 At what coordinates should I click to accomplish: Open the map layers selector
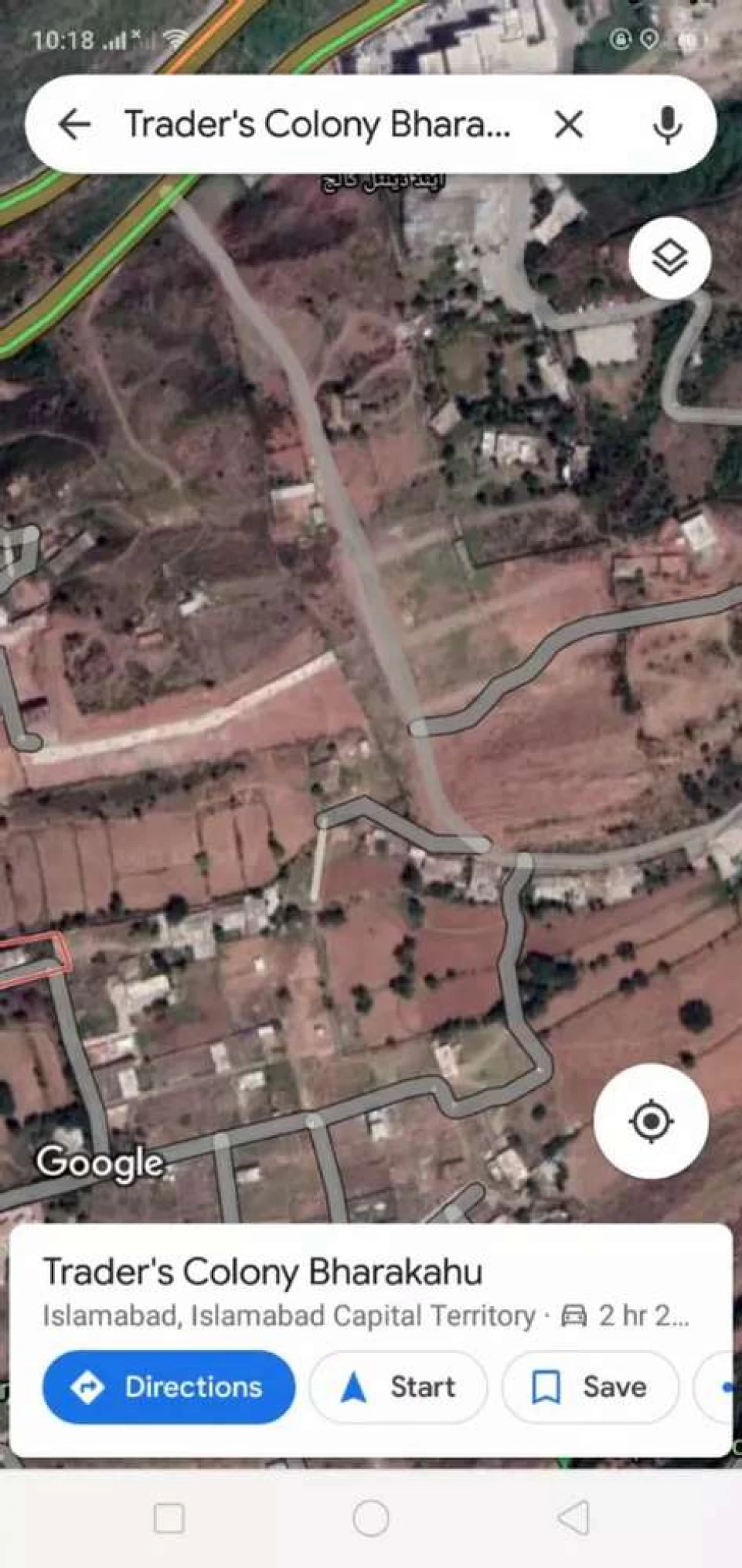click(x=669, y=257)
